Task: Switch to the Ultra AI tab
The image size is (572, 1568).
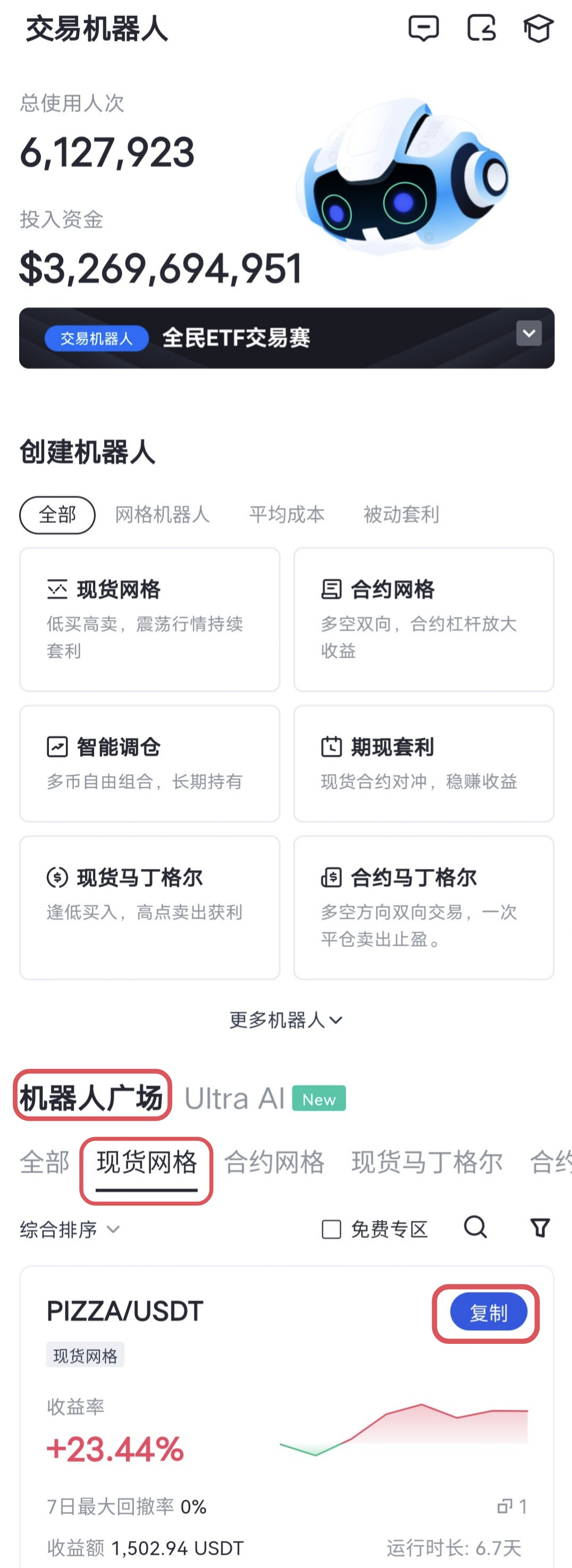Action: click(x=234, y=1100)
